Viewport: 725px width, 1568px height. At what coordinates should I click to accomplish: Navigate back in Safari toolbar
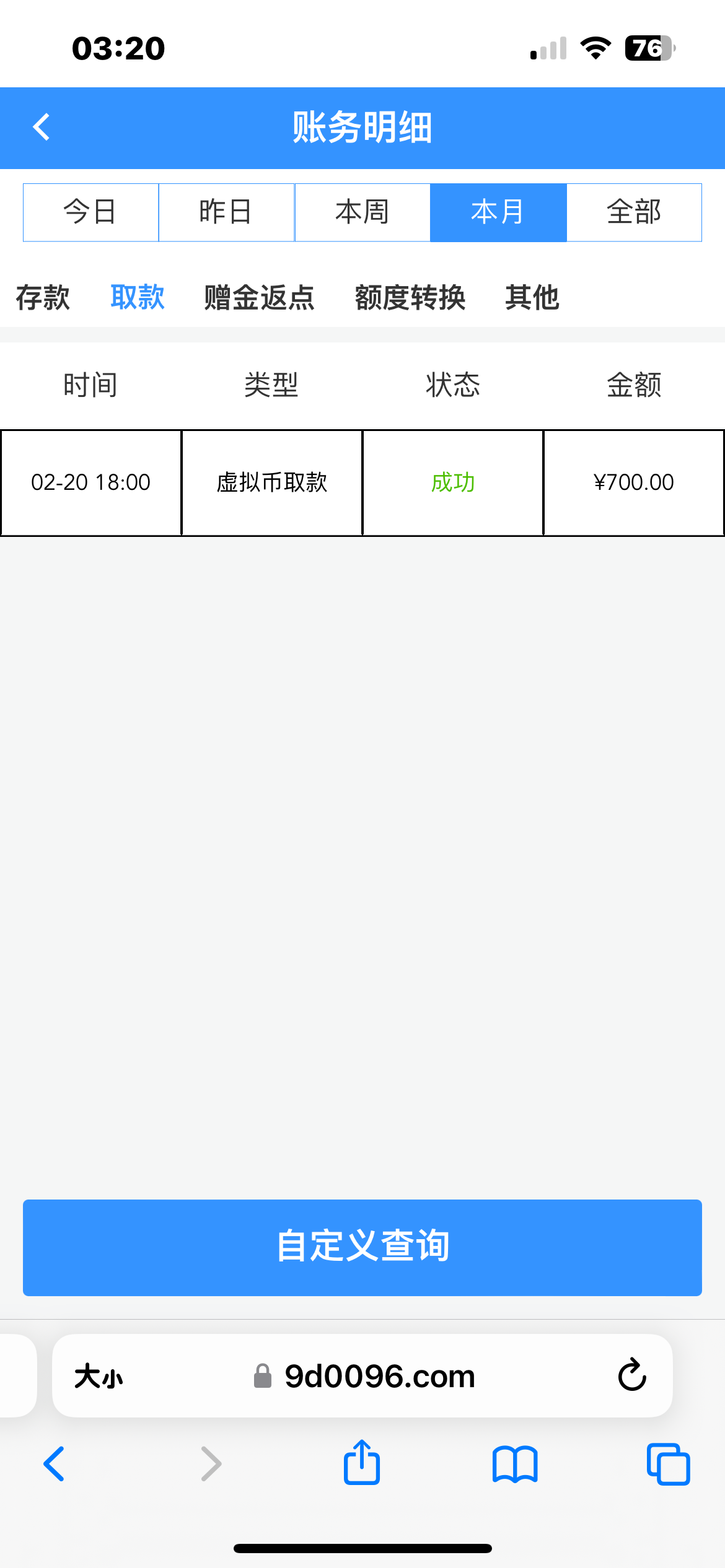coord(55,1464)
